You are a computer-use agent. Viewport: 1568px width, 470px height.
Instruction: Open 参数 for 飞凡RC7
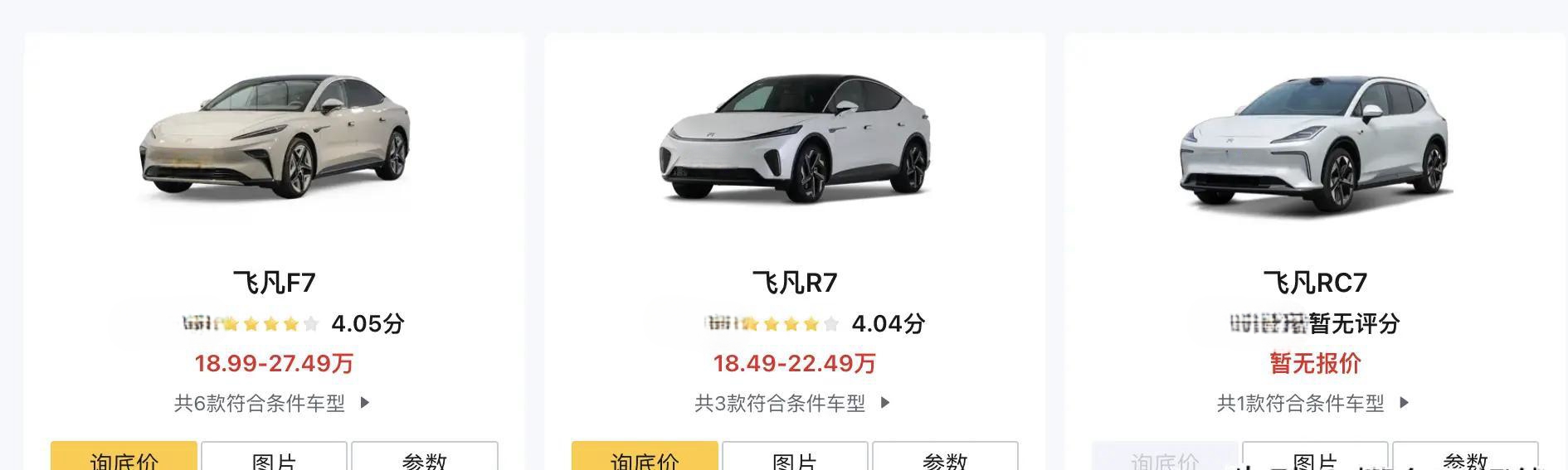point(1465,457)
